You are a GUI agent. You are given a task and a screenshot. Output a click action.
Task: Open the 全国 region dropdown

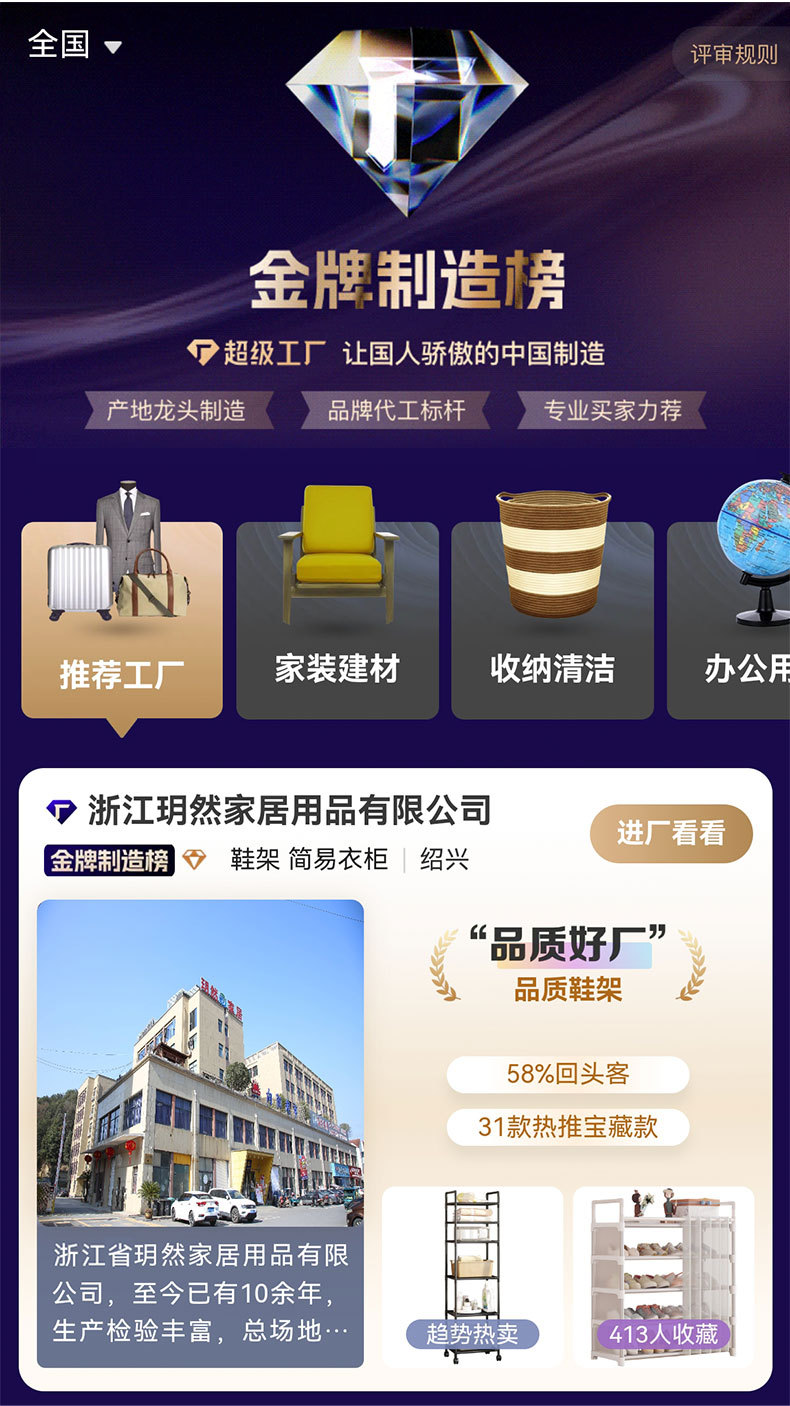coord(74,45)
